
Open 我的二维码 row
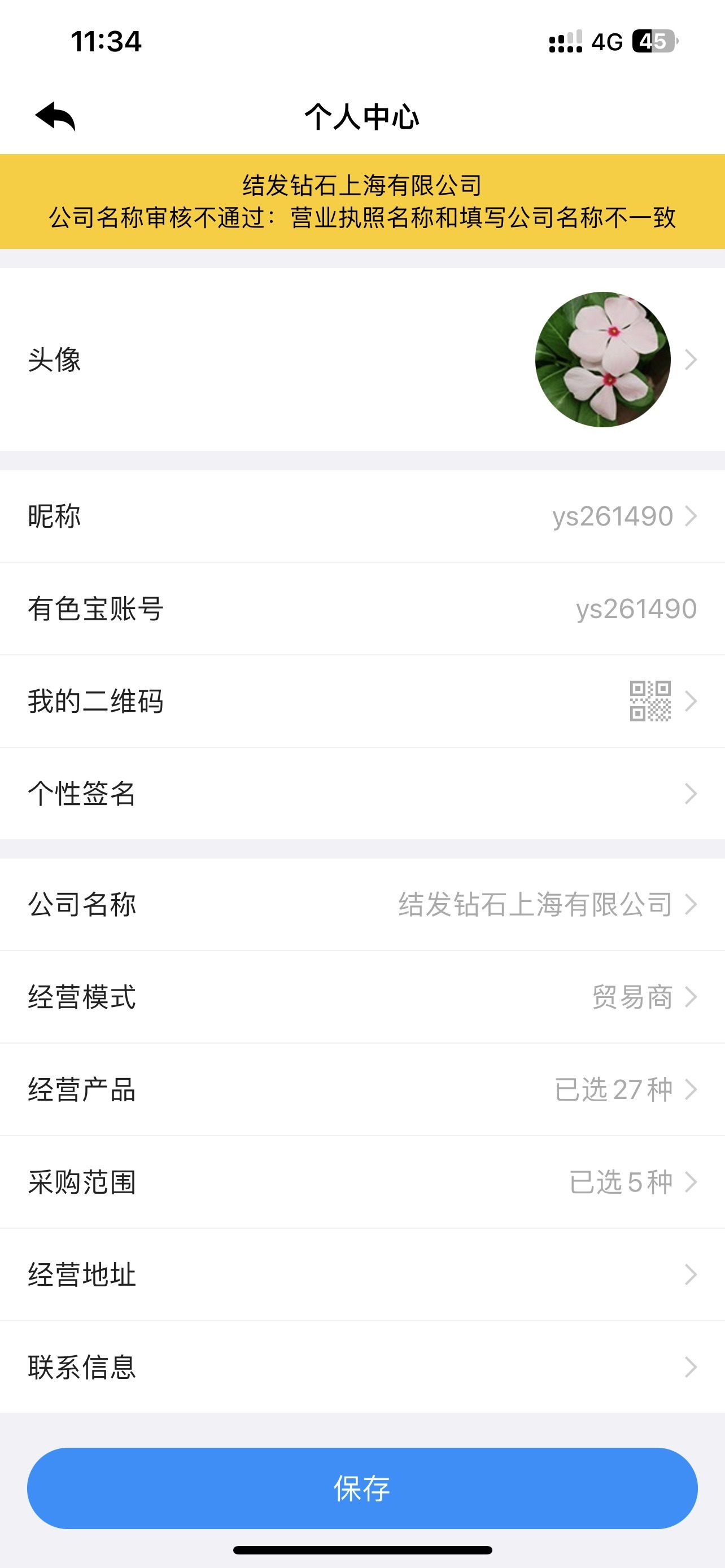tap(362, 701)
